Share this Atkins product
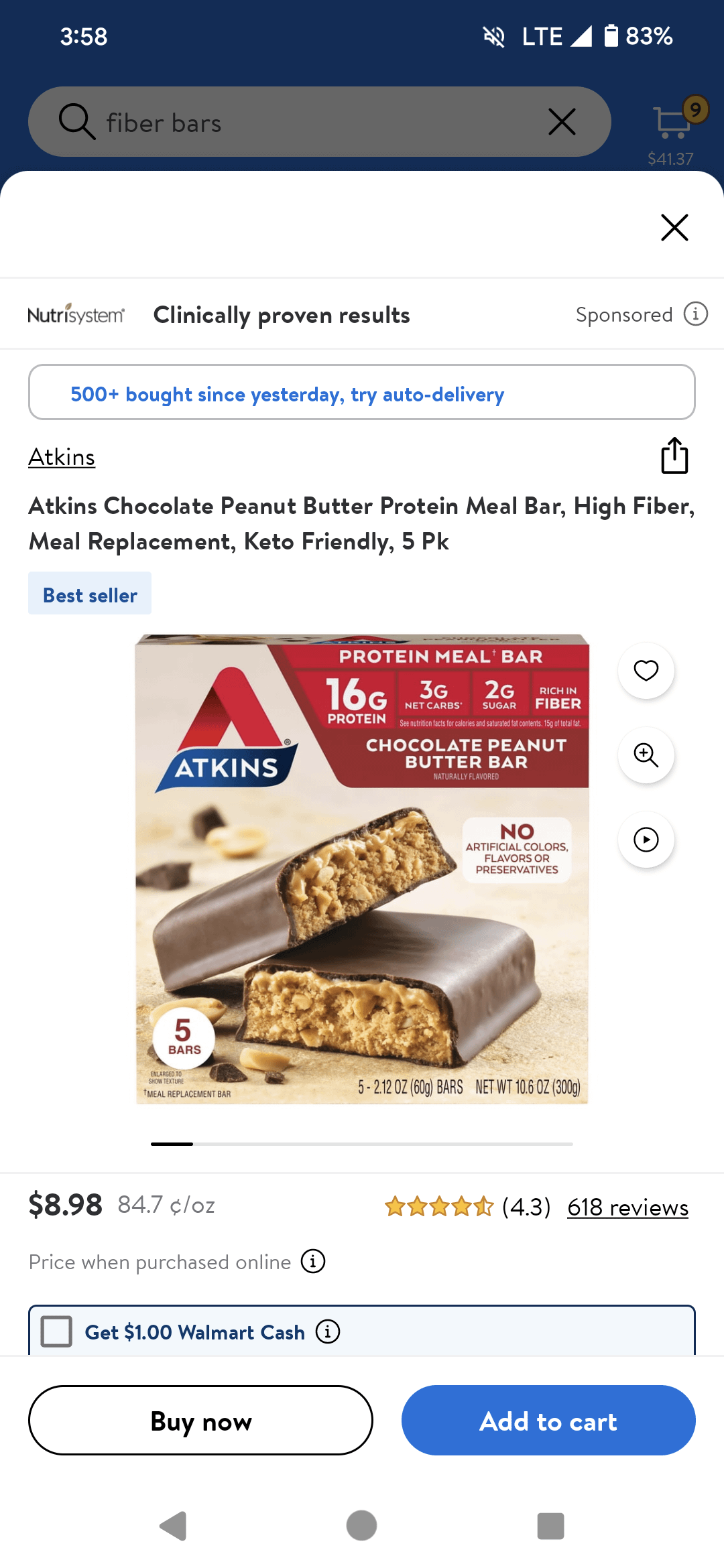 (x=674, y=456)
